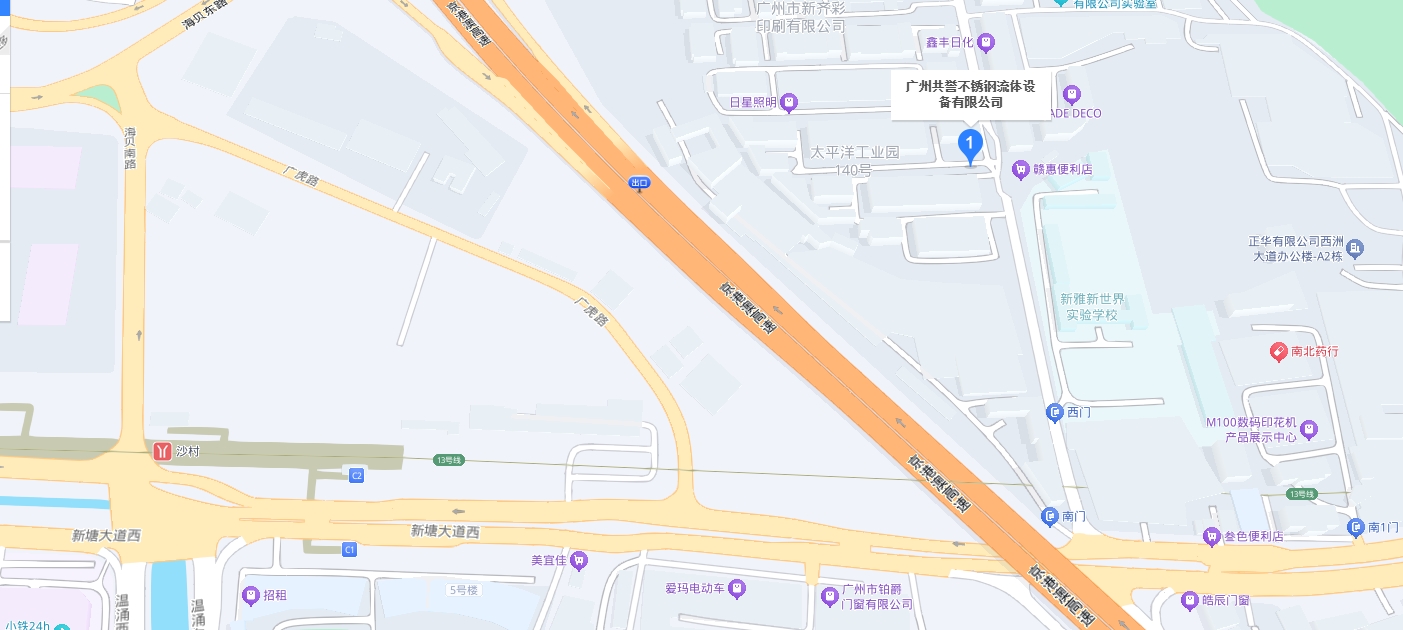Tap the 叁色便利店 store marker
Viewport: 1403px width, 630px height.
[x=1212, y=536]
